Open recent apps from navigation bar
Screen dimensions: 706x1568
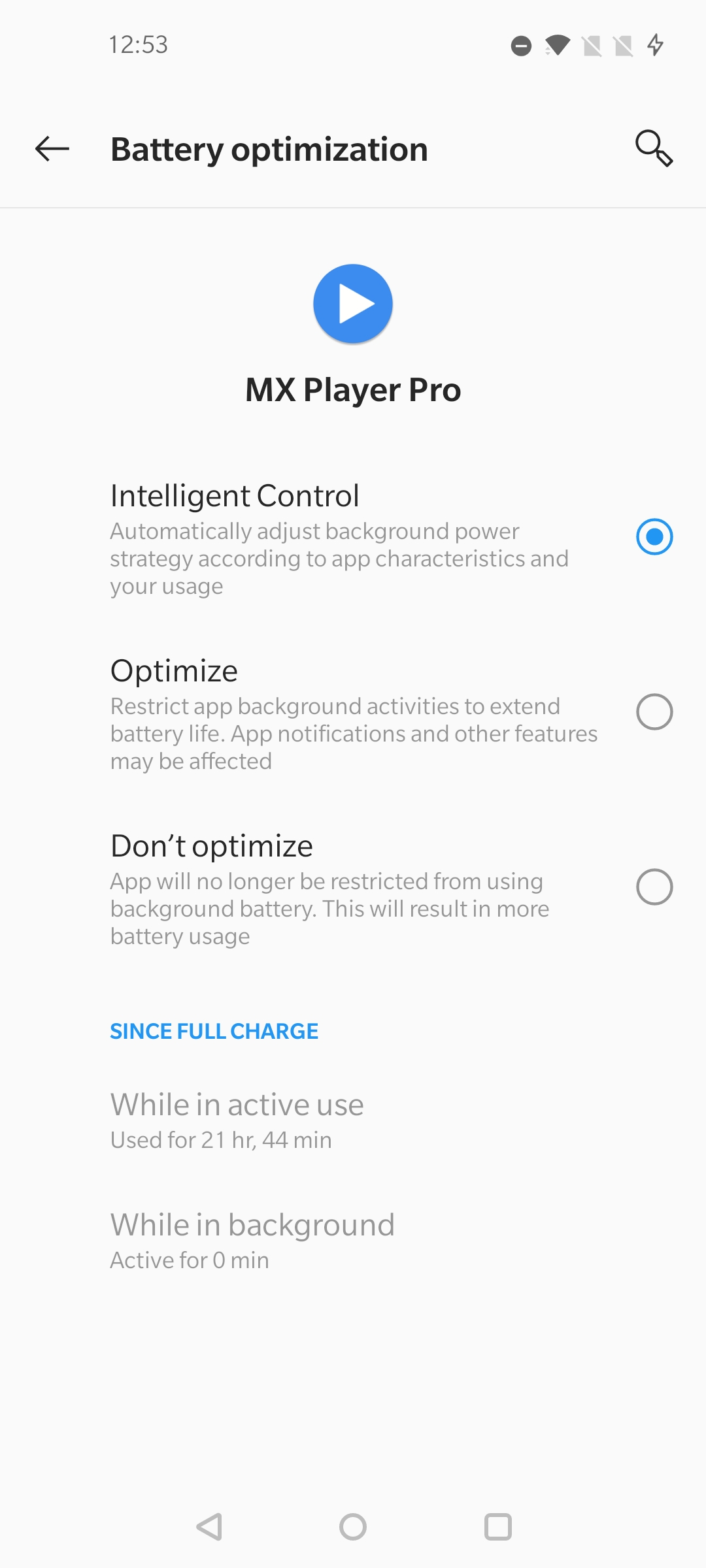pos(498,1527)
